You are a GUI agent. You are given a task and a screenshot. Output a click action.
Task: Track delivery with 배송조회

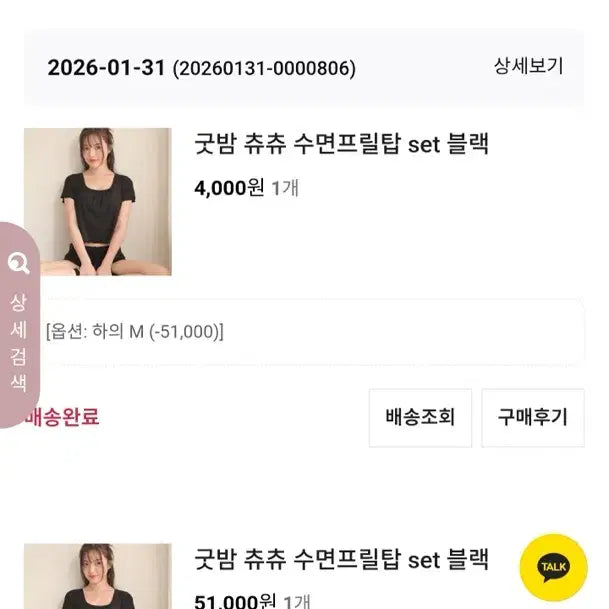coord(419,417)
